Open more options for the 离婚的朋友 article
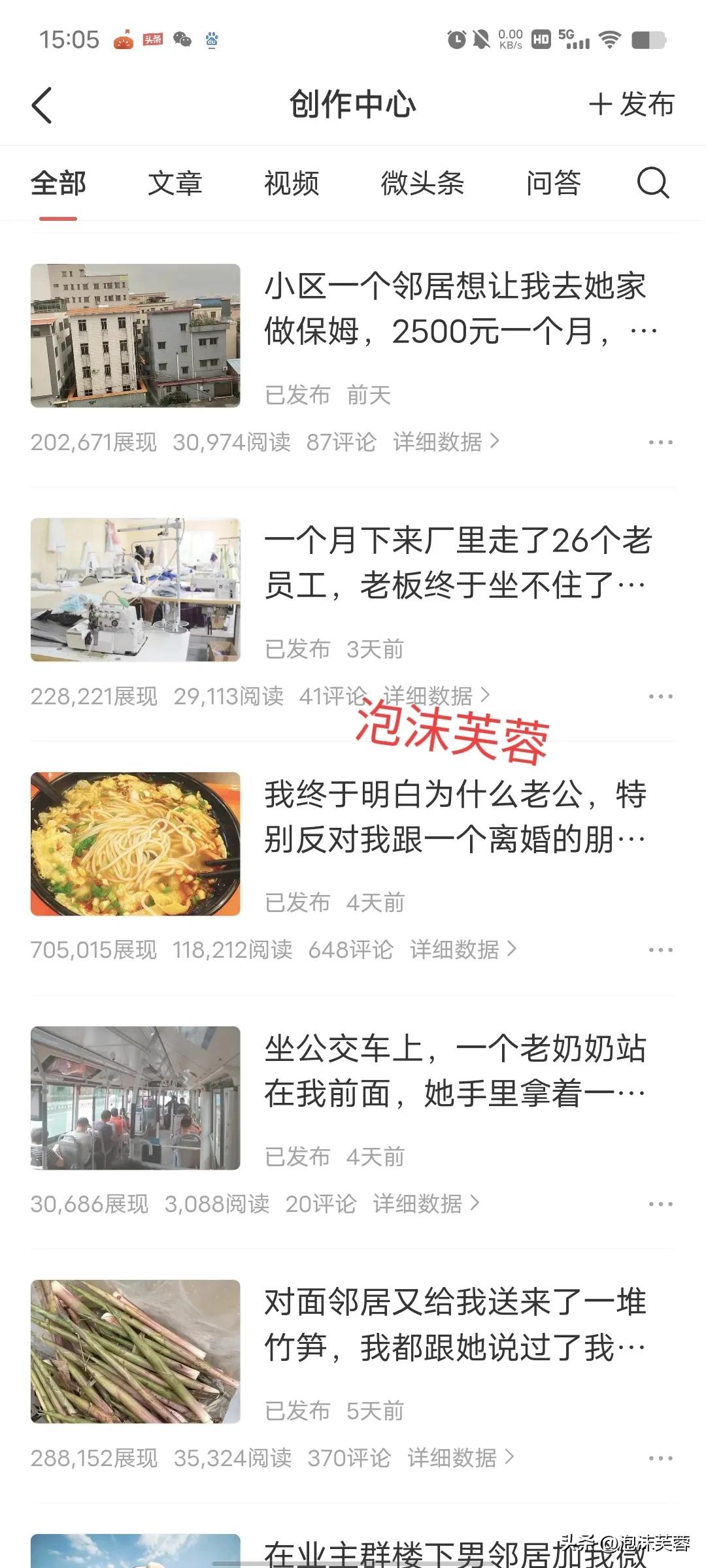The image size is (706, 1568). [662, 951]
